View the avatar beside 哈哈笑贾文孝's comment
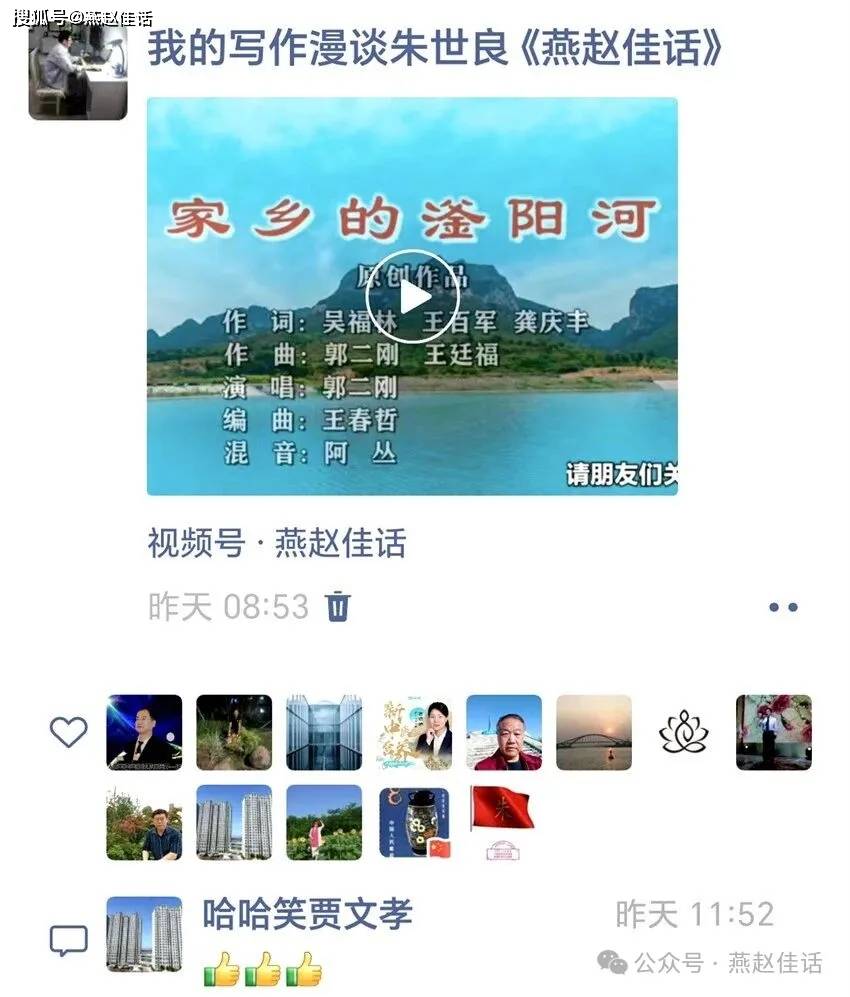This screenshot has height=997, width=850. coord(144,934)
